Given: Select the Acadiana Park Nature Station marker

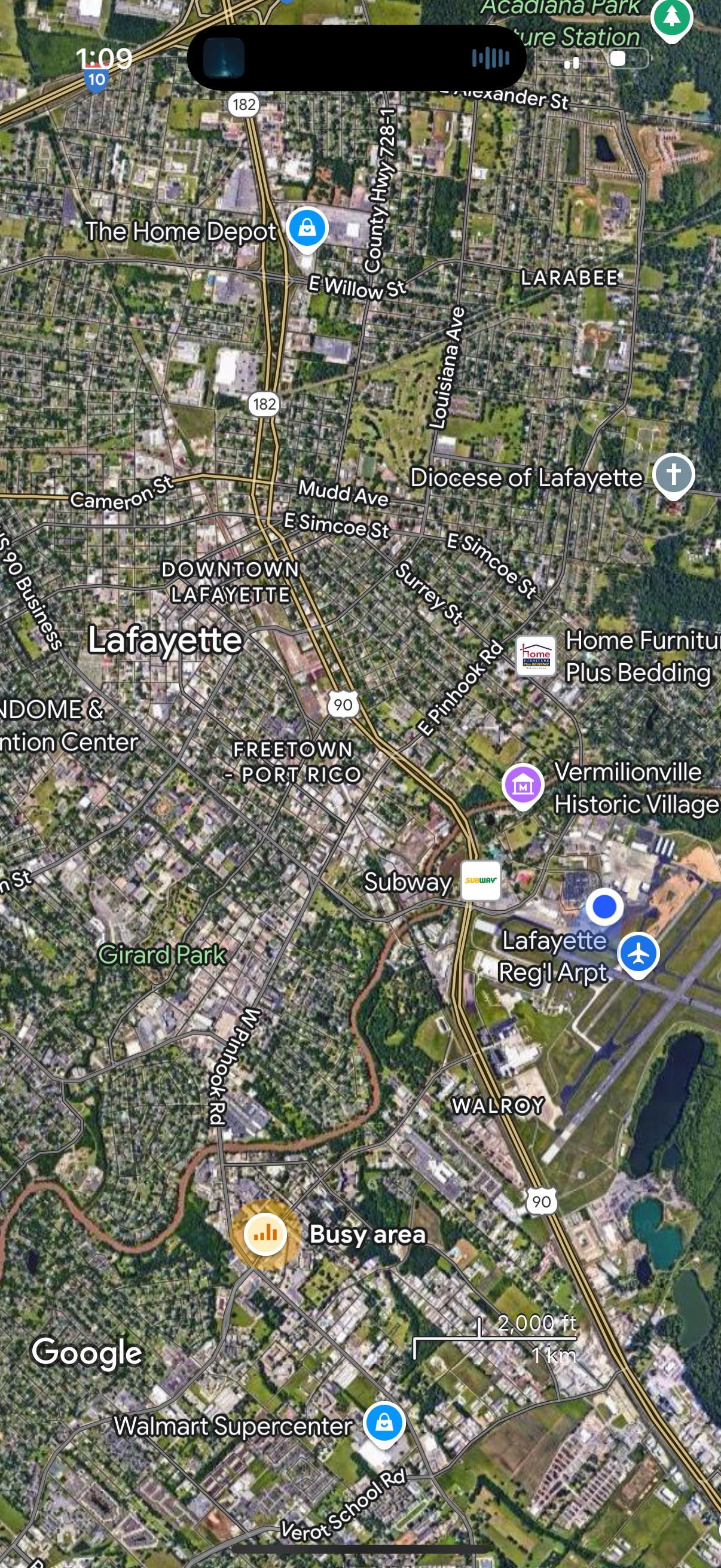Looking at the screenshot, I should click(x=672, y=20).
